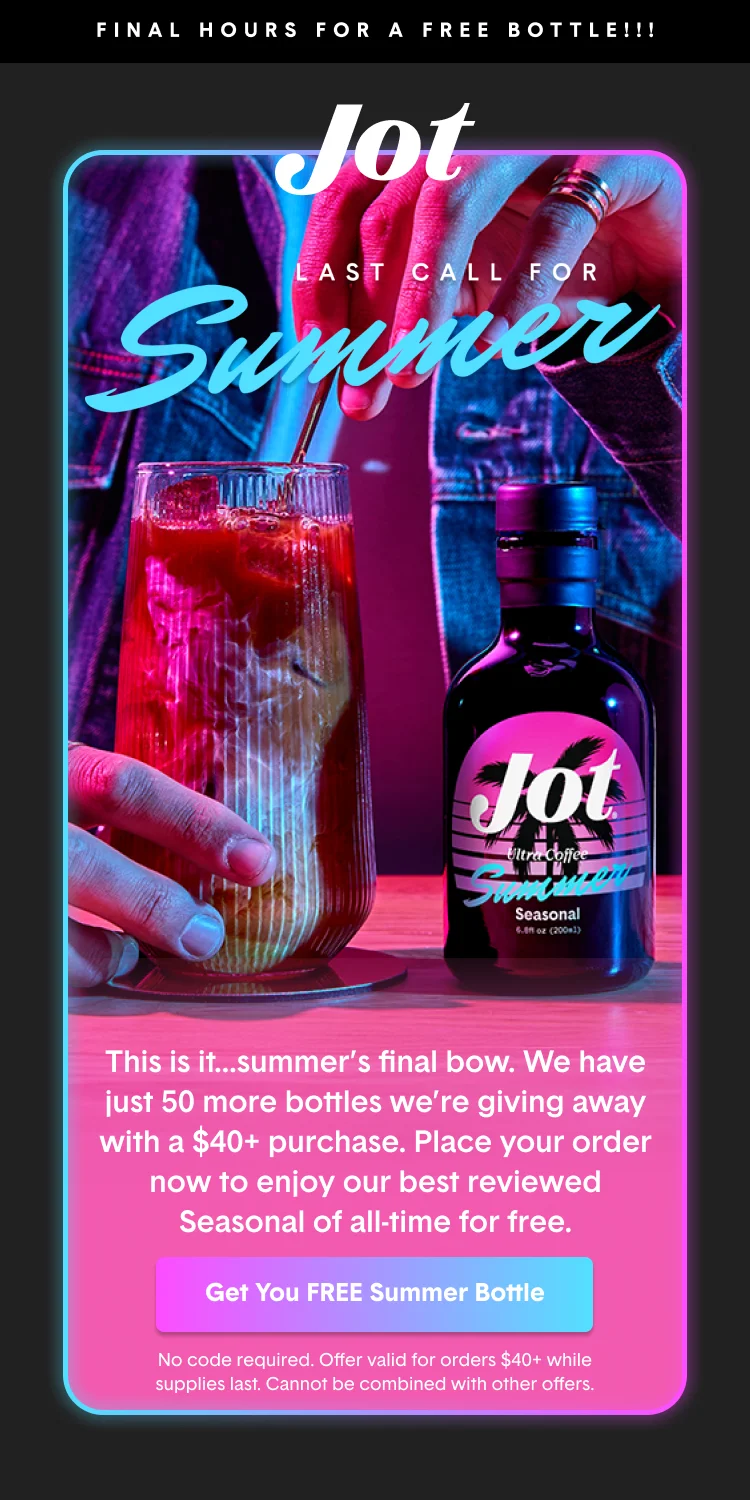Tap the Get You FREE Summer Bottle button

click(x=374, y=1293)
